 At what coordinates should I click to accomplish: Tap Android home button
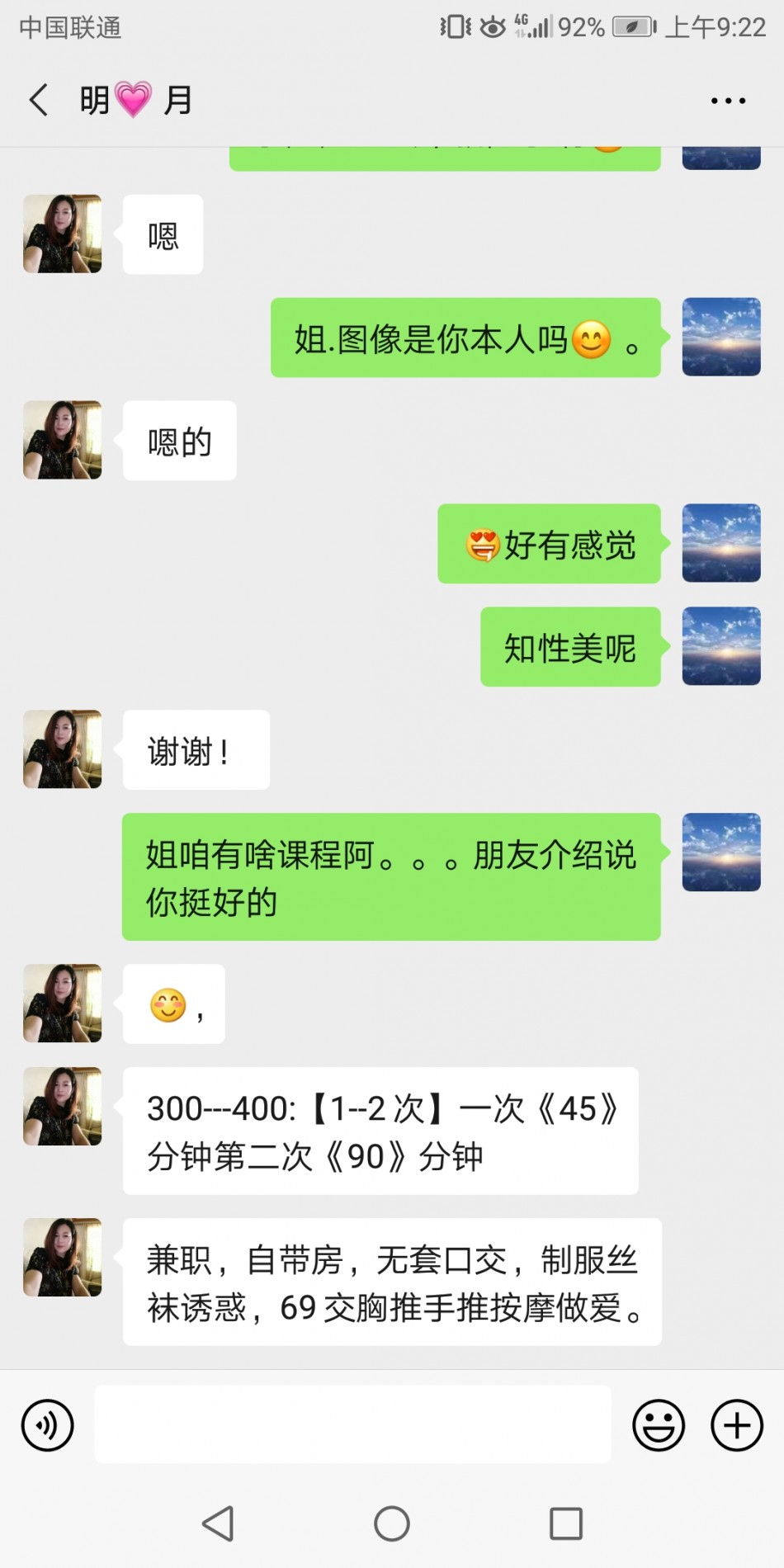point(392,1523)
